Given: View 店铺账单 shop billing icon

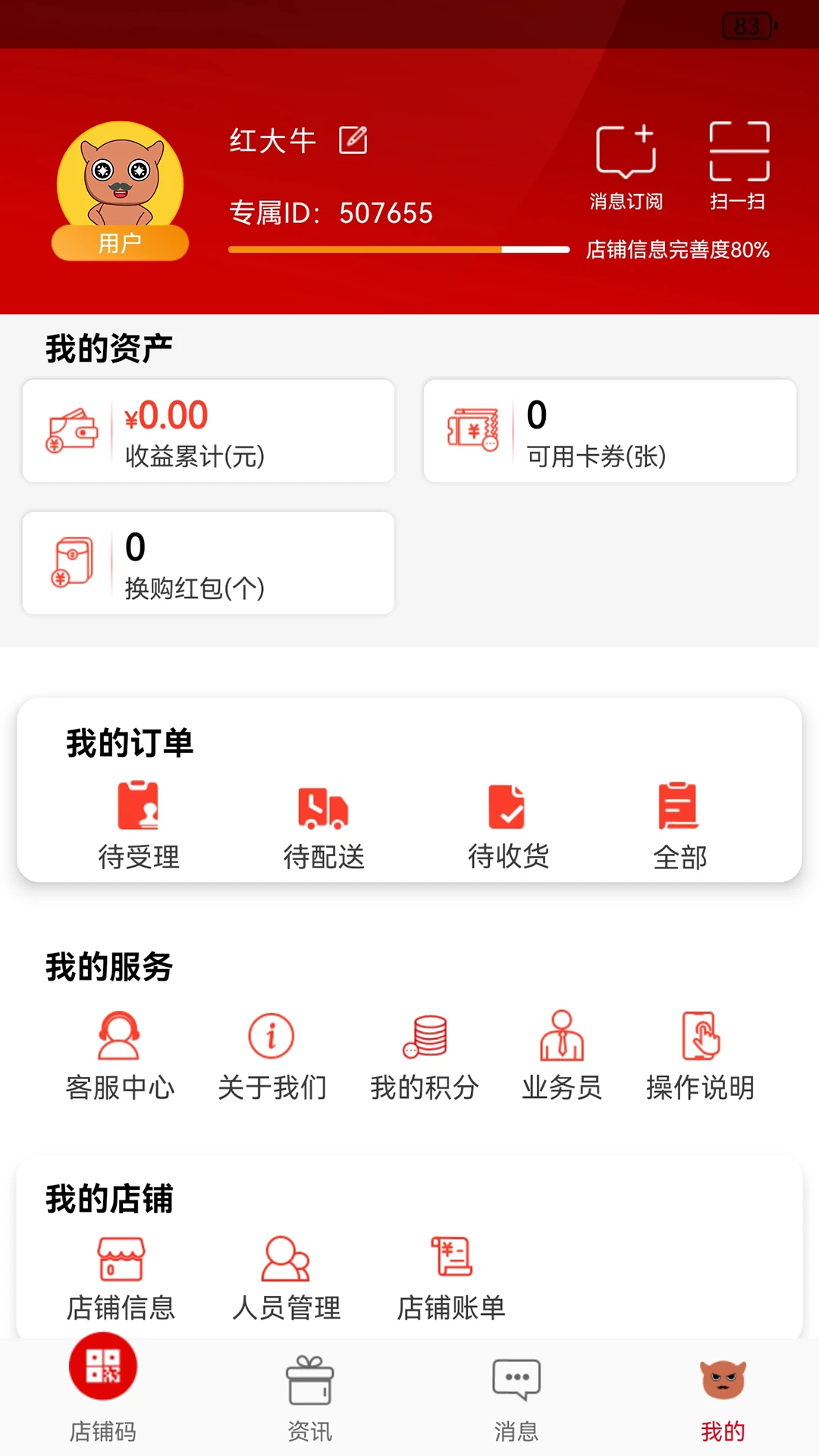Looking at the screenshot, I should 452,1259.
